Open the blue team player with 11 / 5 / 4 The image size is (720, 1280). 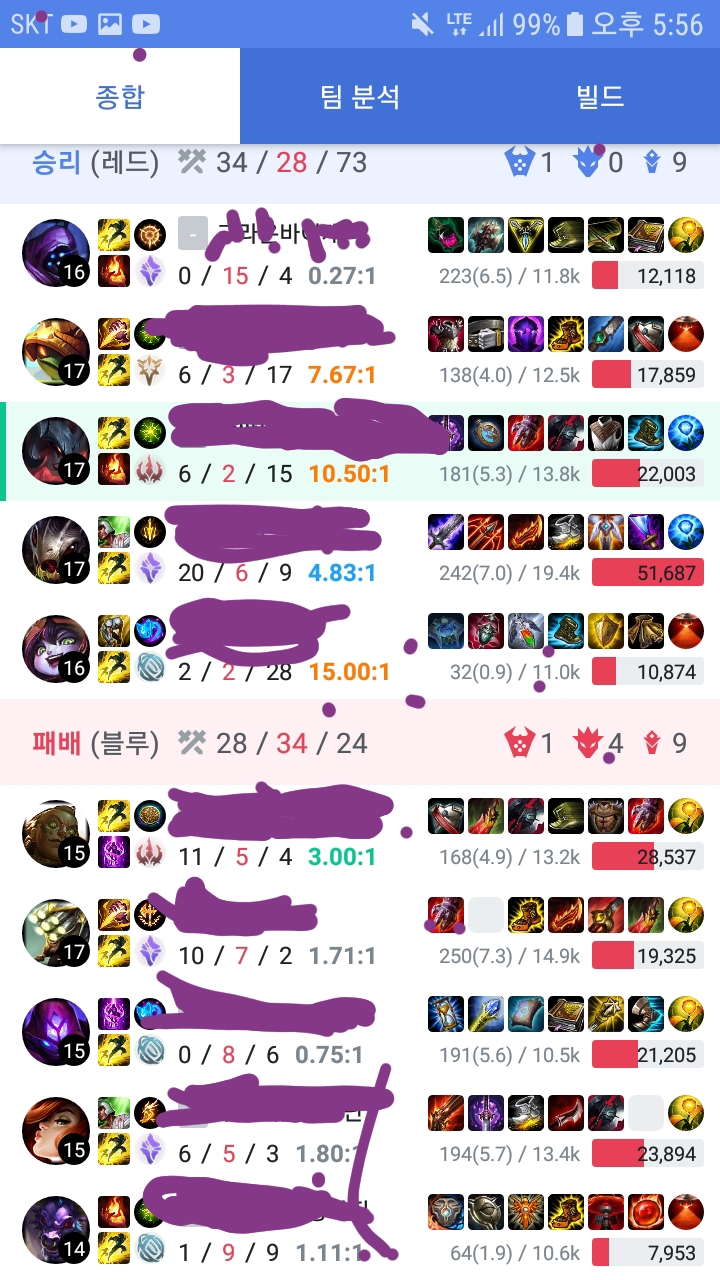point(360,835)
